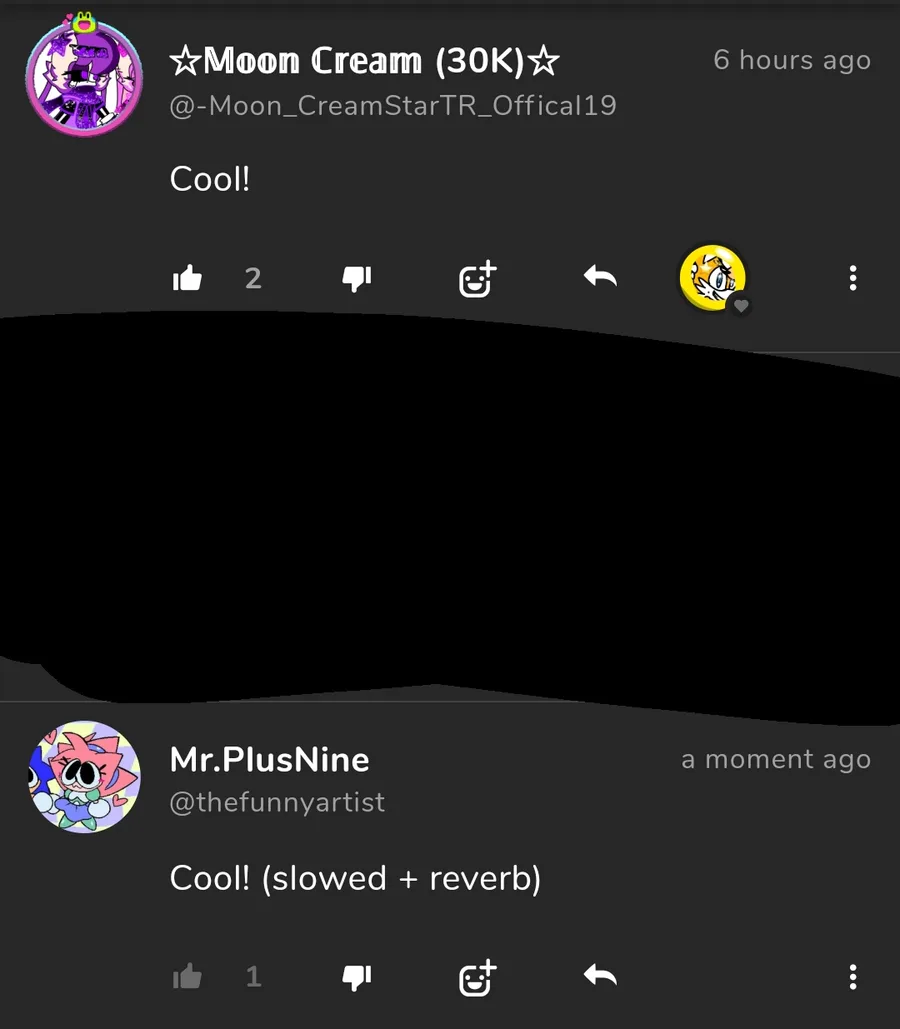Add emoji reaction to Moon Cream's comment

click(x=477, y=280)
